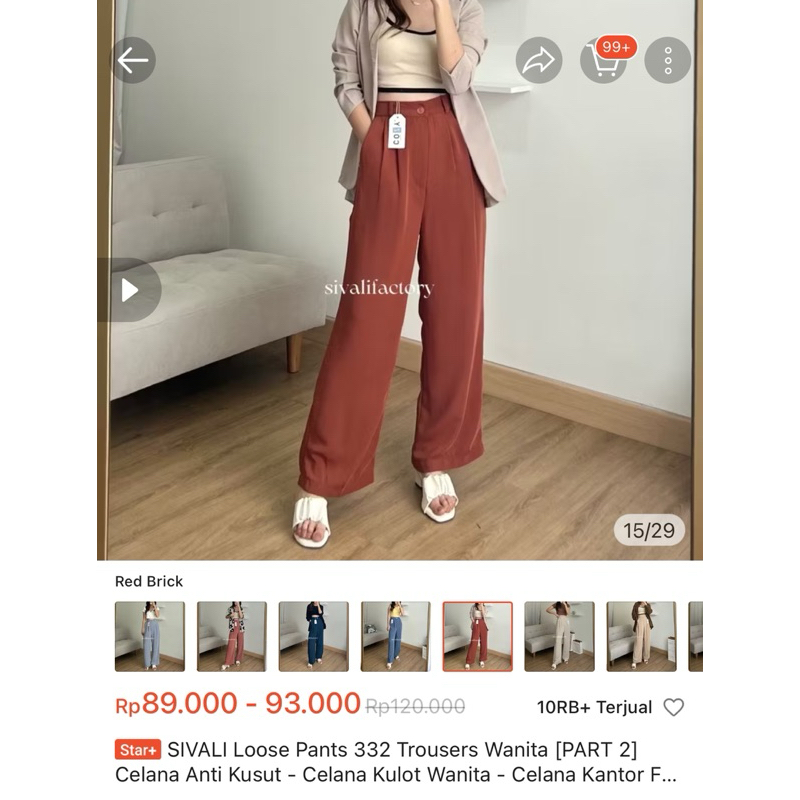Select the navy blue pants thumbnail
800x800 pixels.
pos(314,636)
